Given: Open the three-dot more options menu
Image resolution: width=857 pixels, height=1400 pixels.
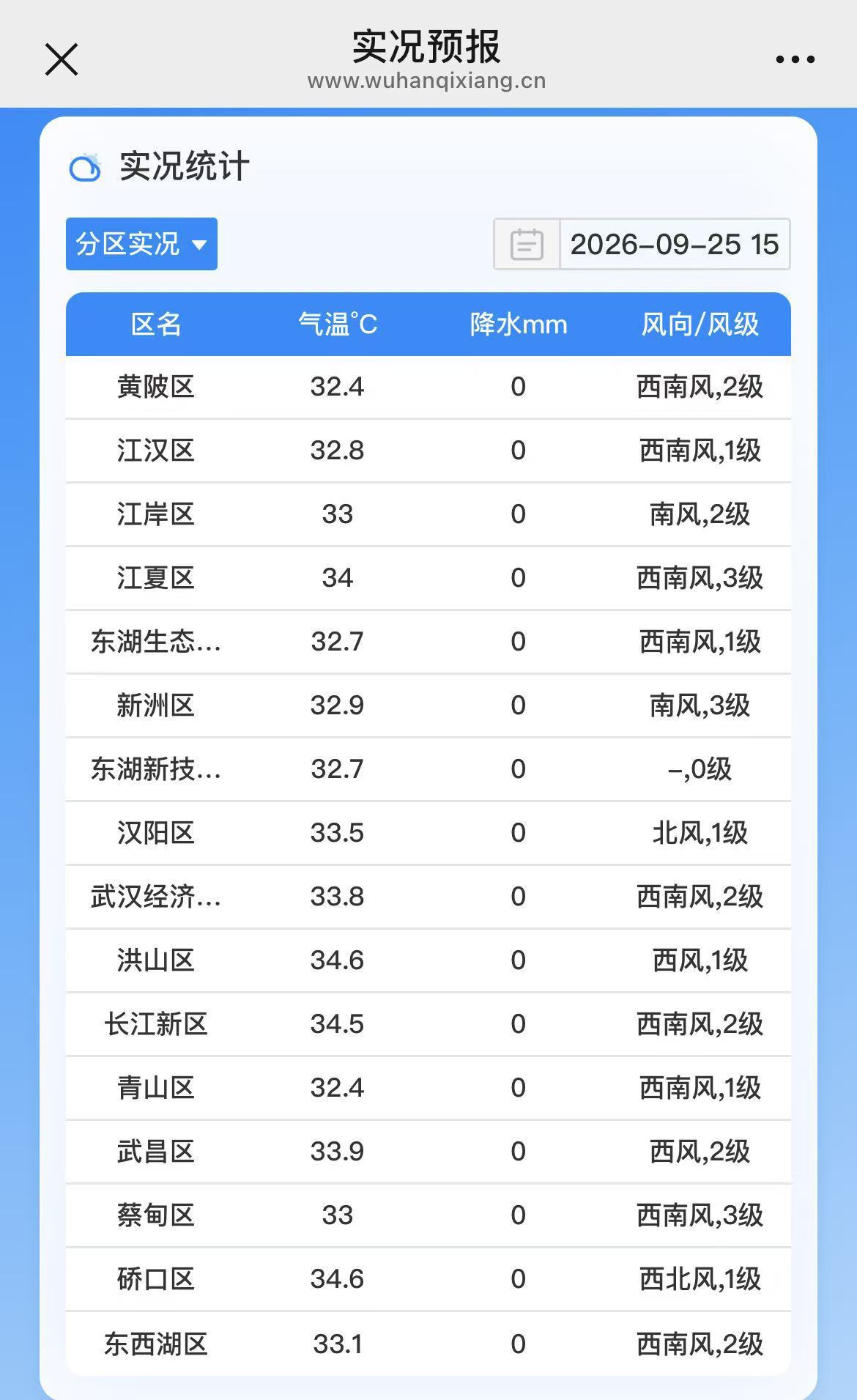Looking at the screenshot, I should 795,59.
